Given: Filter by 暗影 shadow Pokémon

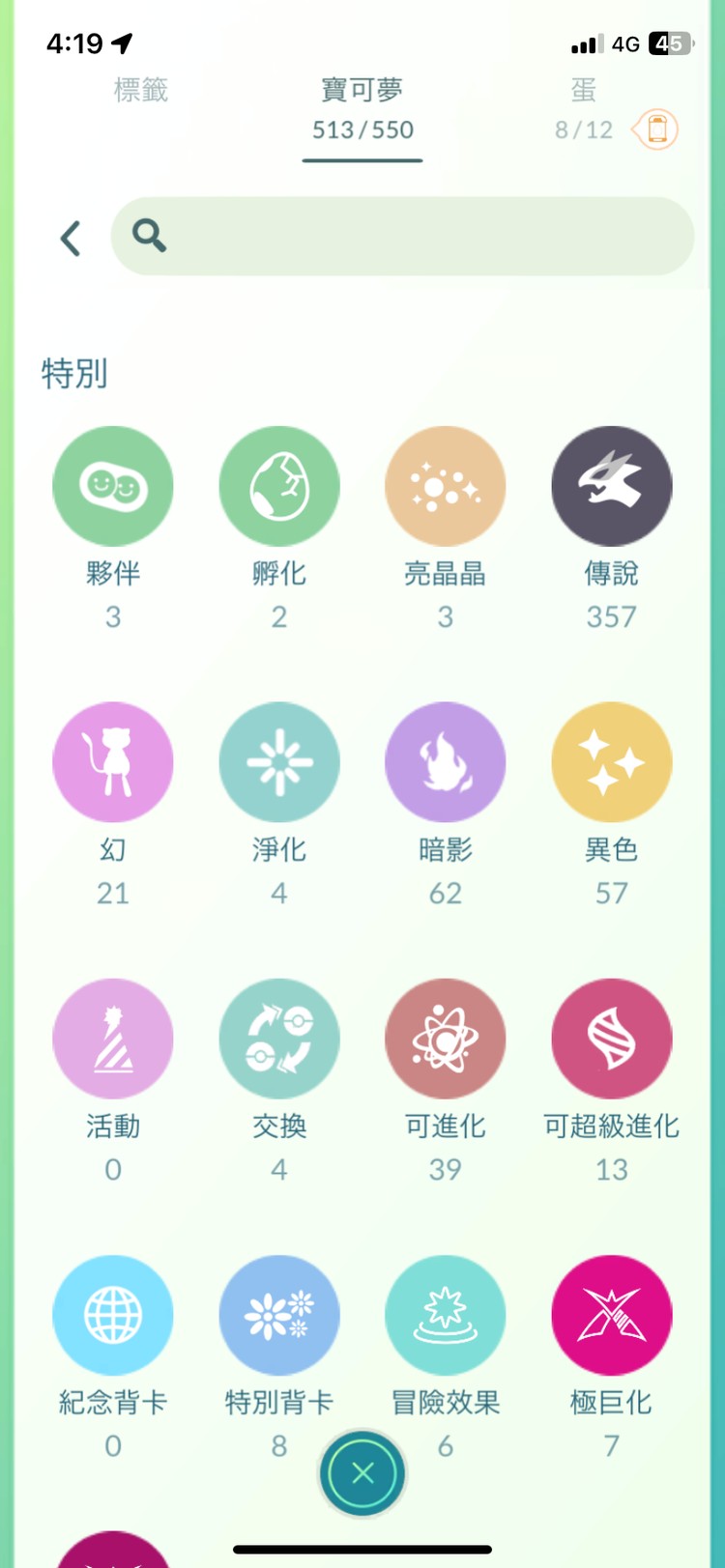Looking at the screenshot, I should pyautogui.click(x=445, y=761).
